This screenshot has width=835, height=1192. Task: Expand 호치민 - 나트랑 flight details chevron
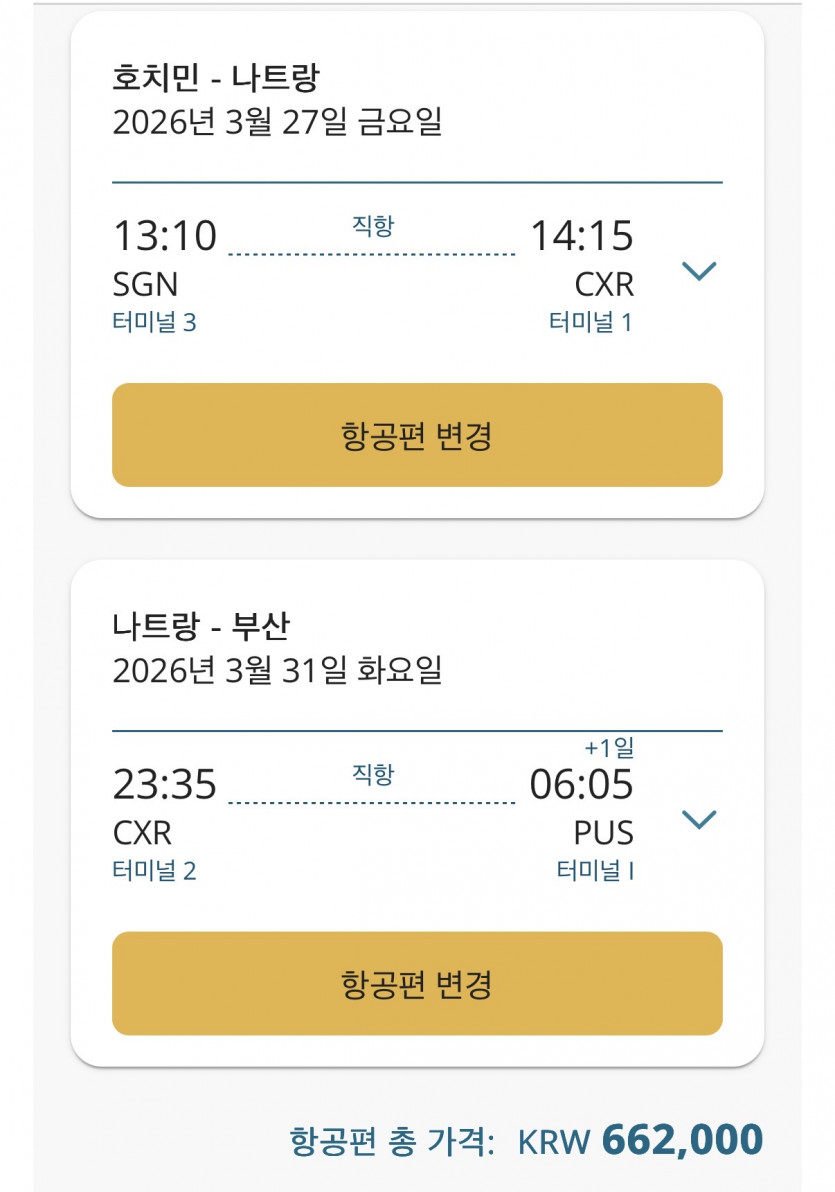tap(698, 271)
